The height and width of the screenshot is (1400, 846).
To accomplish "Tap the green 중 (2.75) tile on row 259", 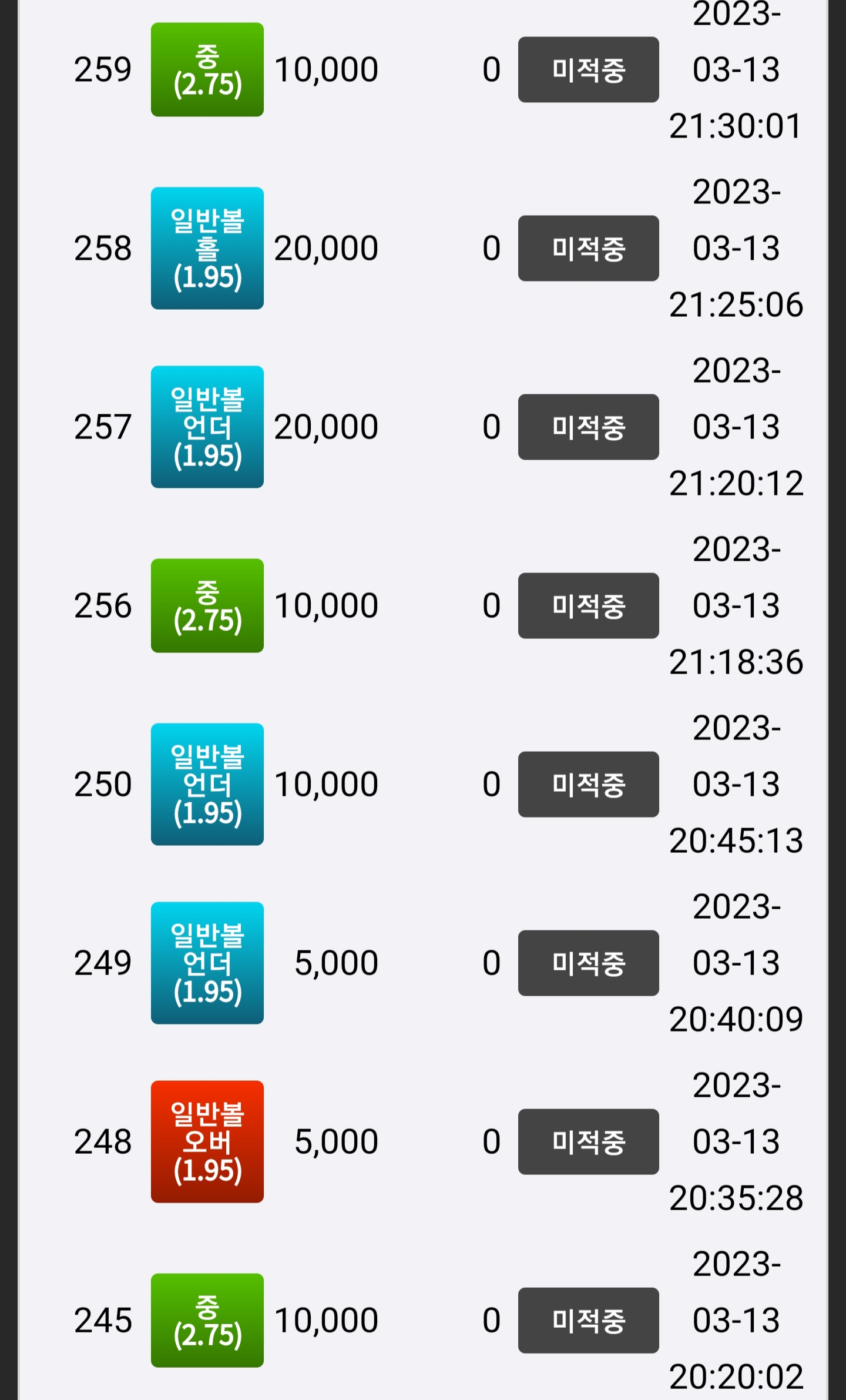I will click(207, 69).
